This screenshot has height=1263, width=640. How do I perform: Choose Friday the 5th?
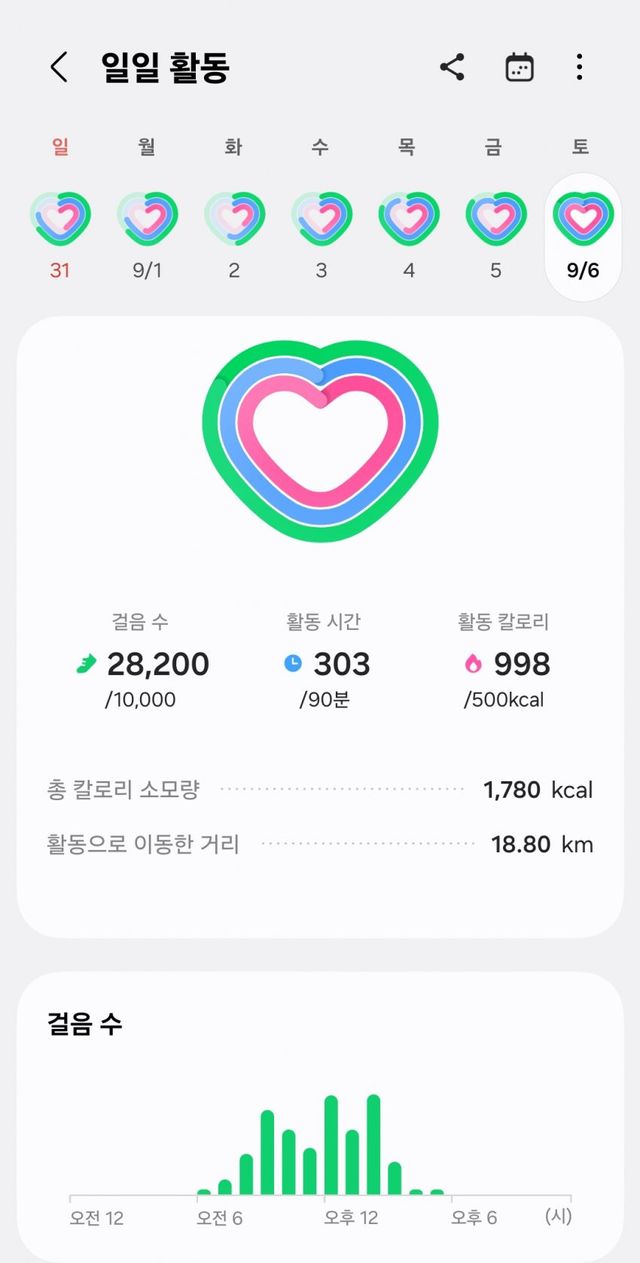point(495,230)
